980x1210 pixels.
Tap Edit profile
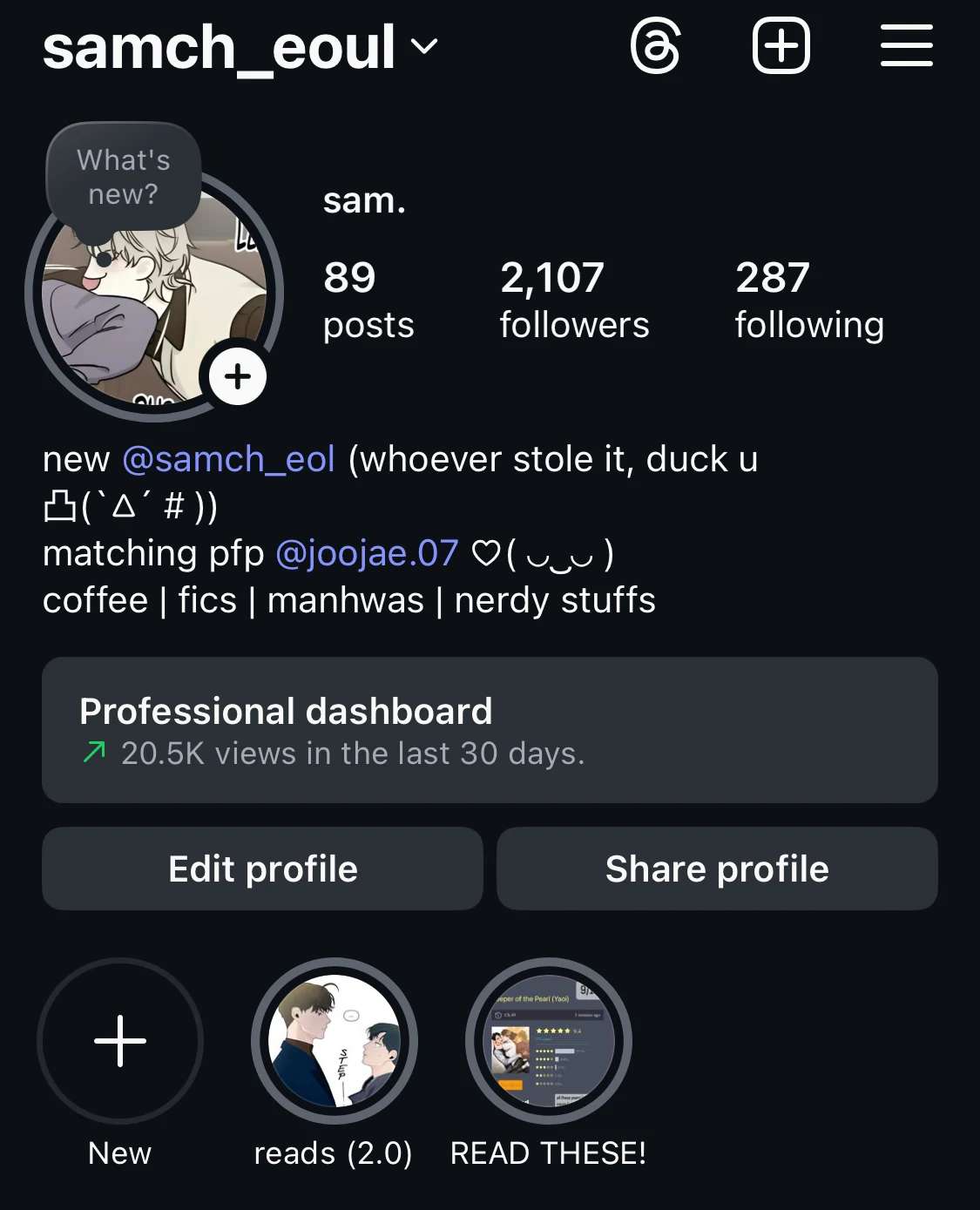point(262,869)
